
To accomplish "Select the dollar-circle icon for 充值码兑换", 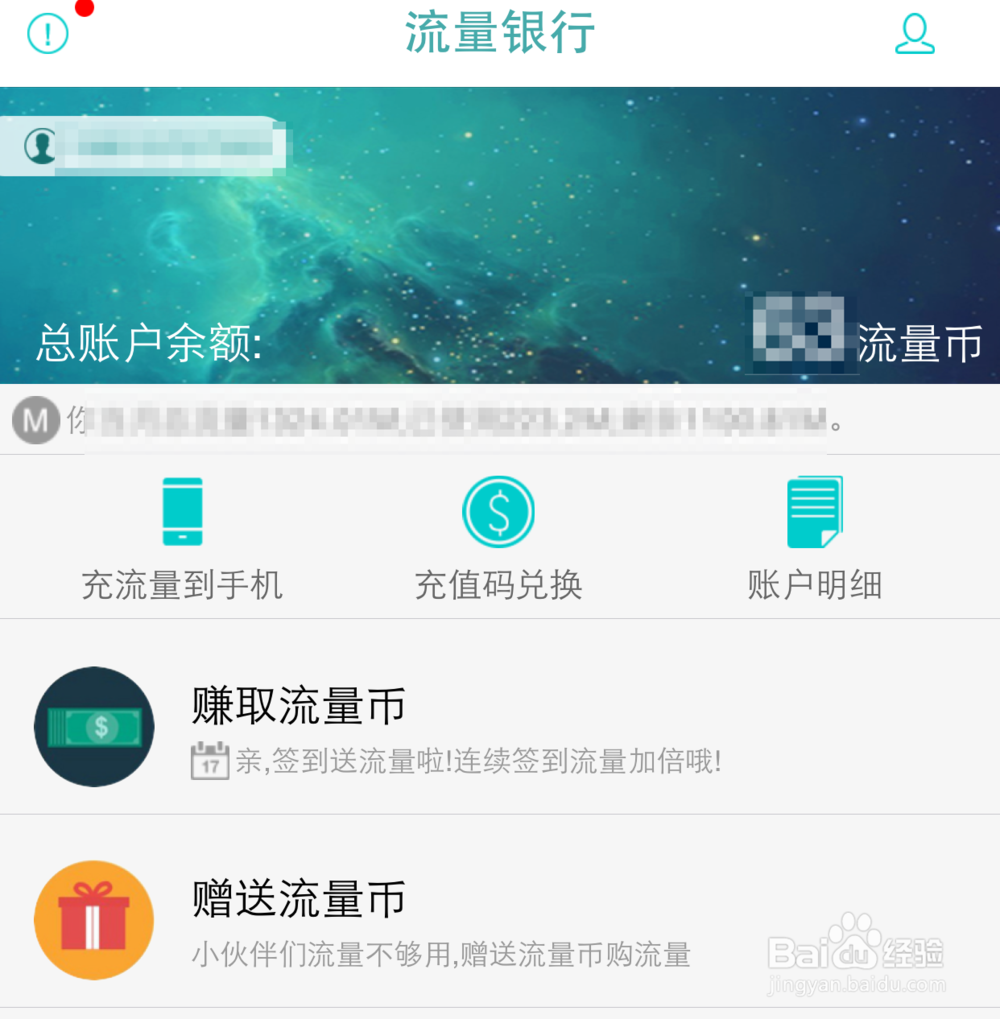I will (499, 509).
